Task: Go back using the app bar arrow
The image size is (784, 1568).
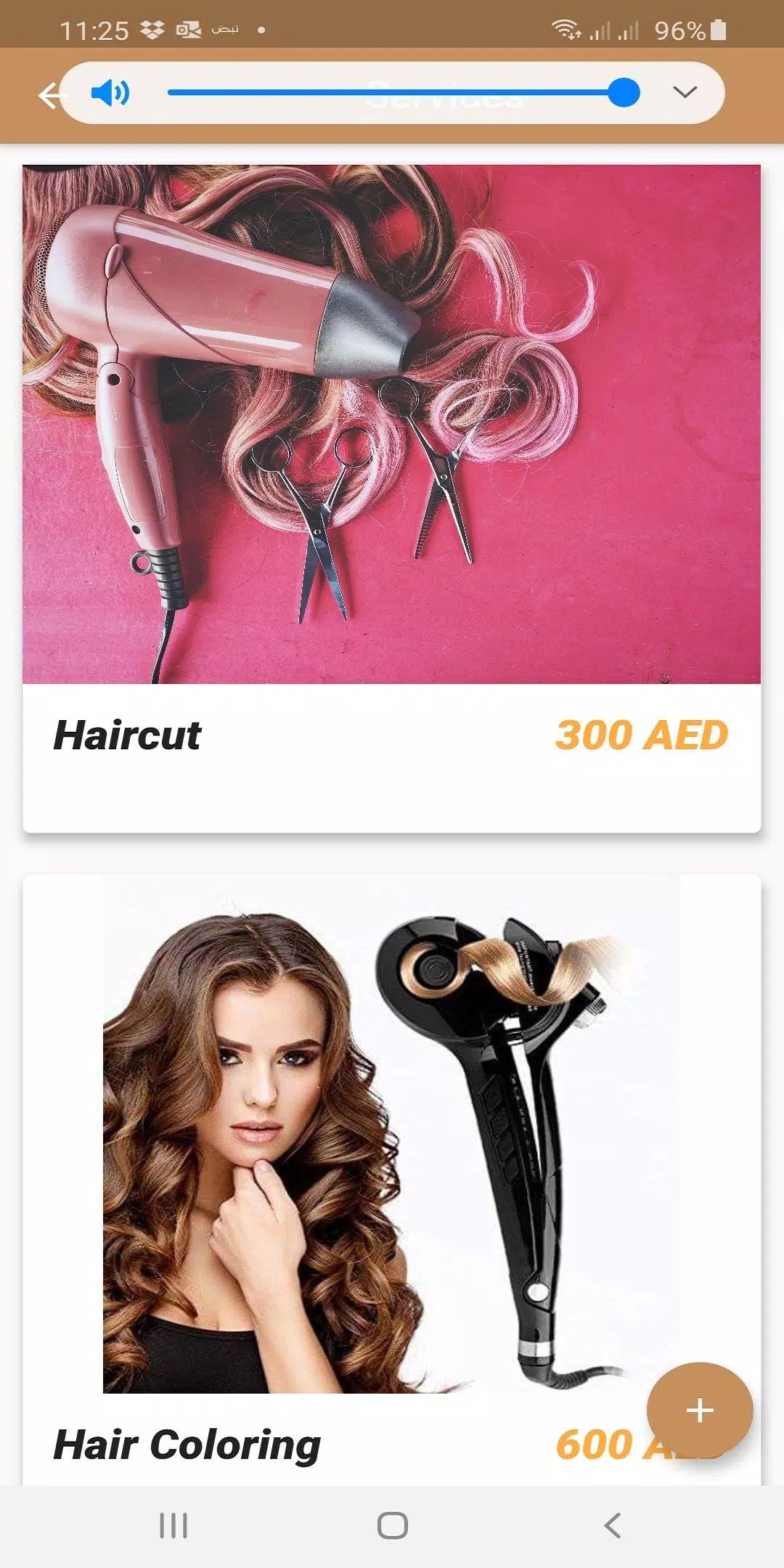Action: (48, 95)
